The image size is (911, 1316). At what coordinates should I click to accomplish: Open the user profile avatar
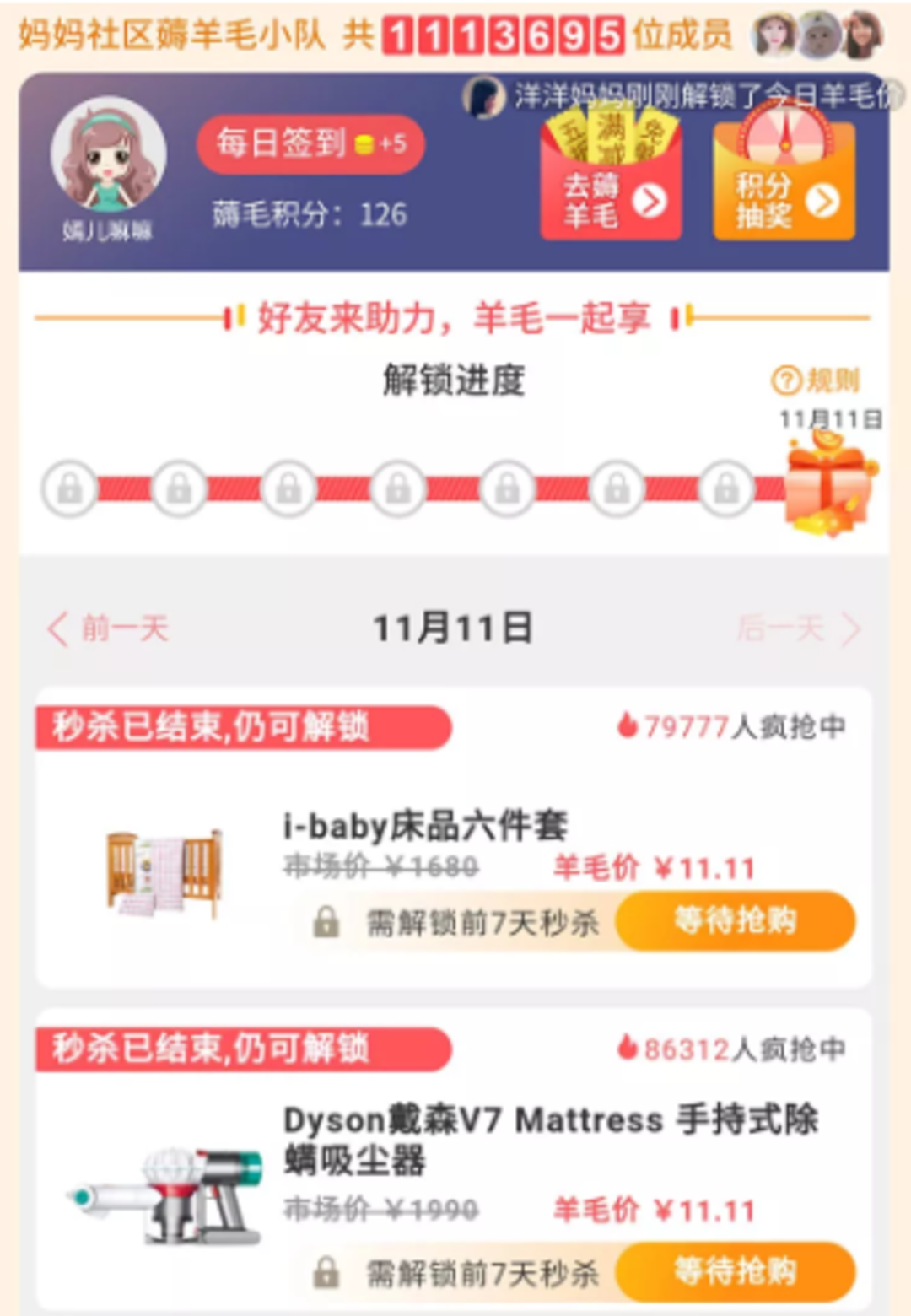108,154
